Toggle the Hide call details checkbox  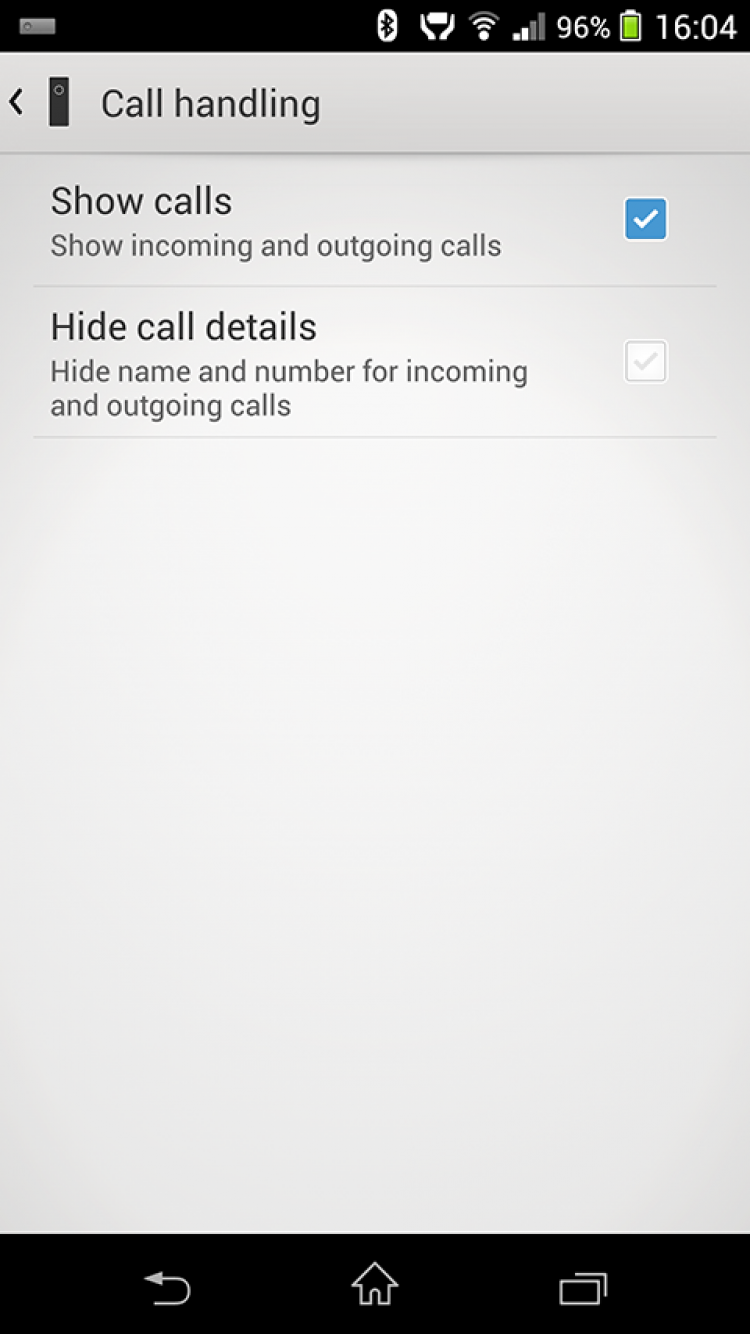[645, 362]
